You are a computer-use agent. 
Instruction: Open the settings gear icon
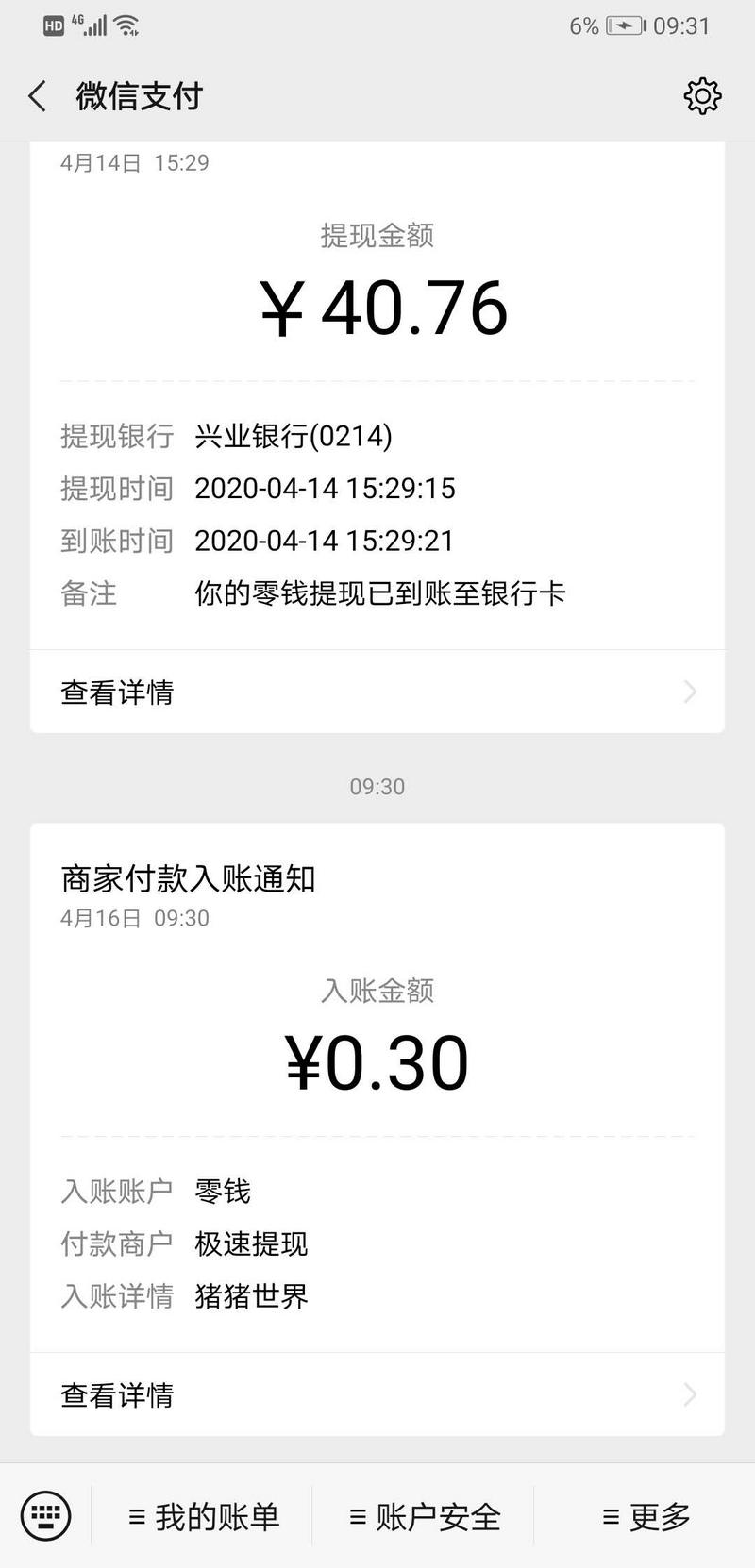702,96
